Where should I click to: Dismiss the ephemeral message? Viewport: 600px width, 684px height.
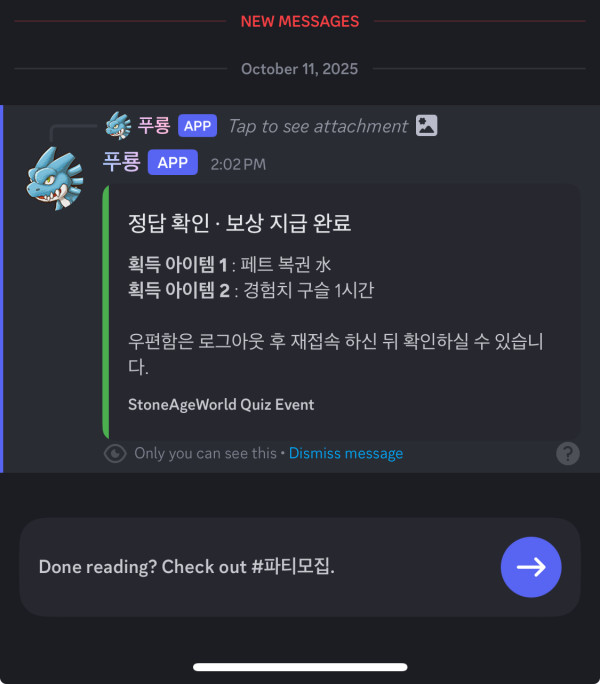tap(346, 453)
